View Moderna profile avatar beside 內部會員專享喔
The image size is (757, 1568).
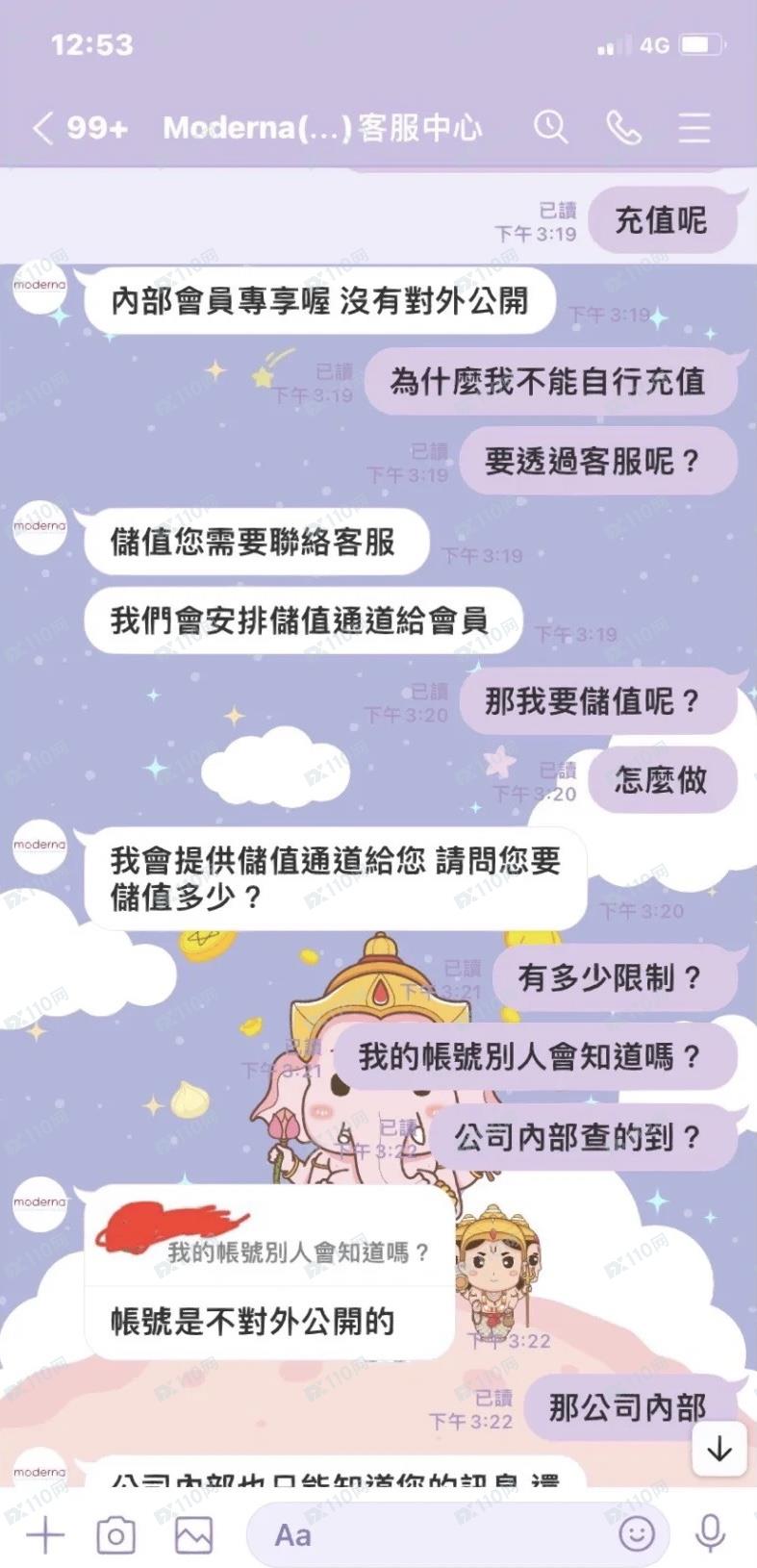[39, 286]
